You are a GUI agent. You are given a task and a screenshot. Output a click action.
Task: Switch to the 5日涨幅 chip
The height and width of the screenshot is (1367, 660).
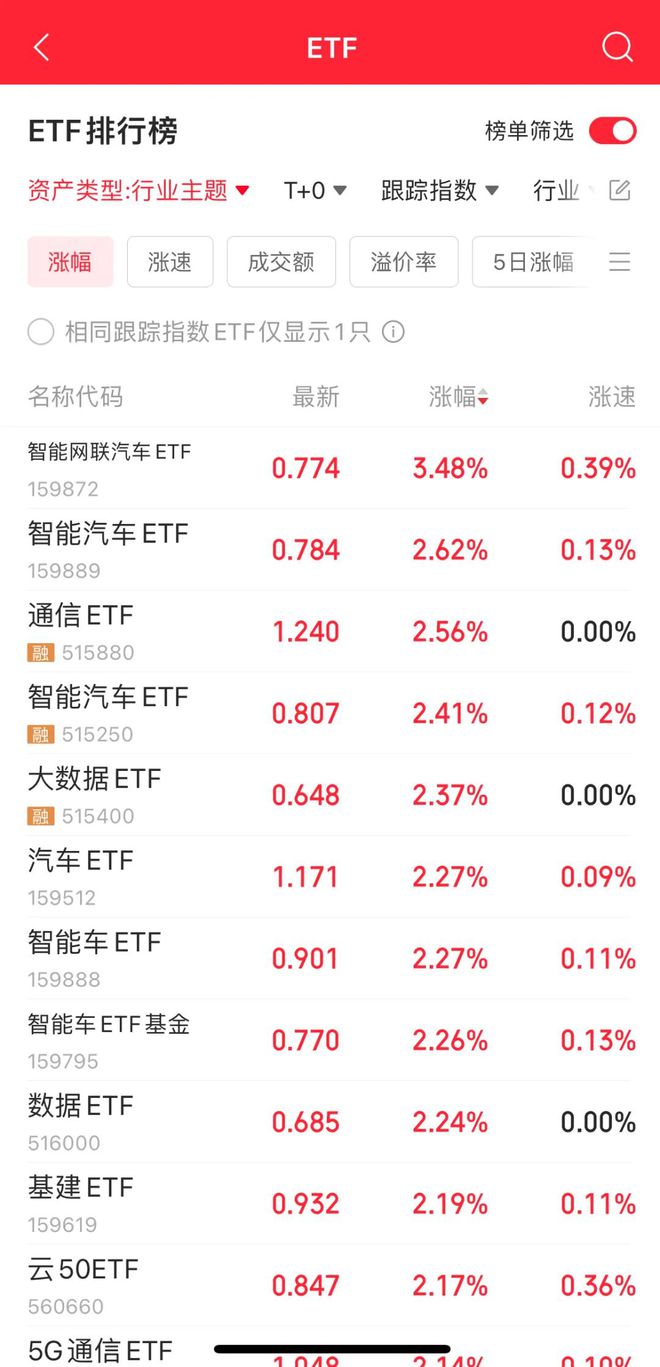pyautogui.click(x=533, y=262)
